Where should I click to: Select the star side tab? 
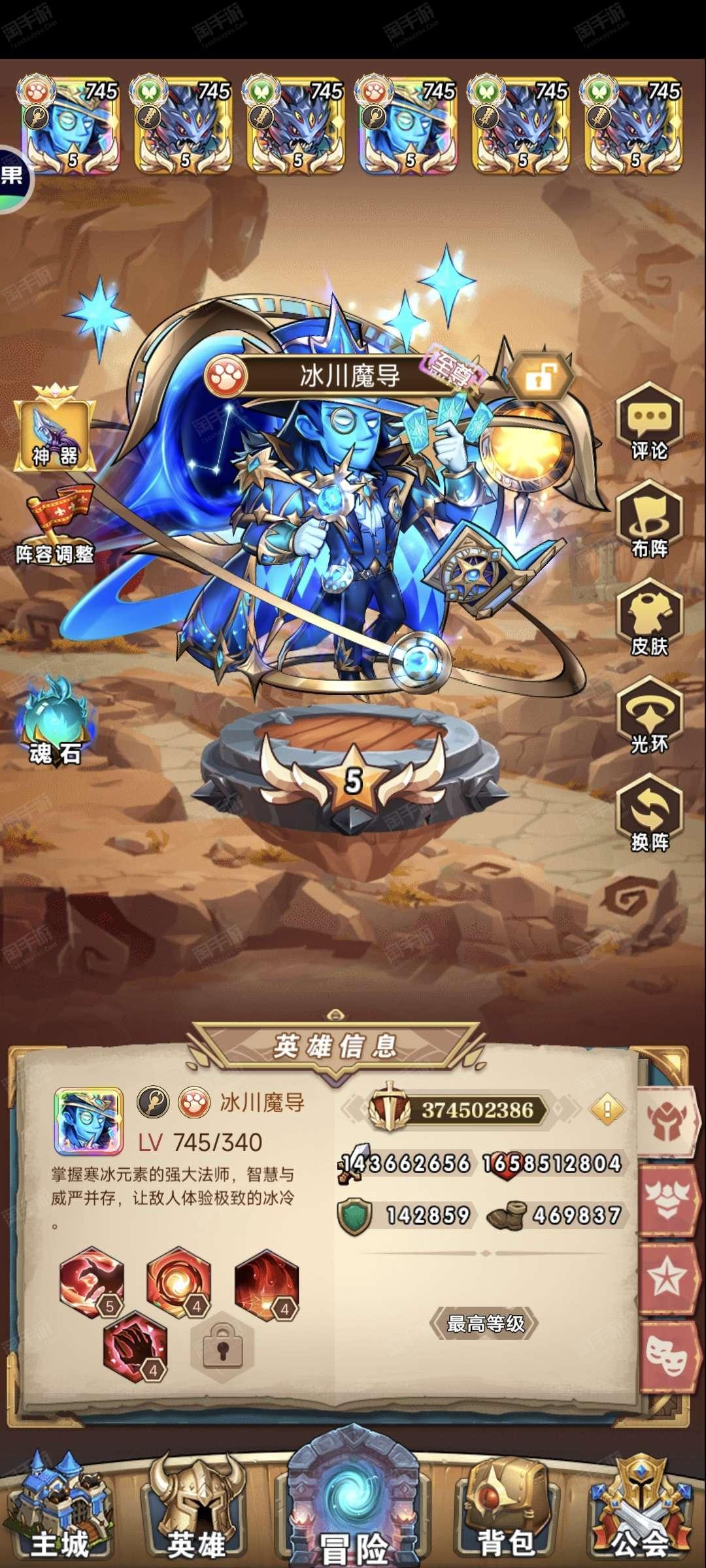coord(666,1279)
